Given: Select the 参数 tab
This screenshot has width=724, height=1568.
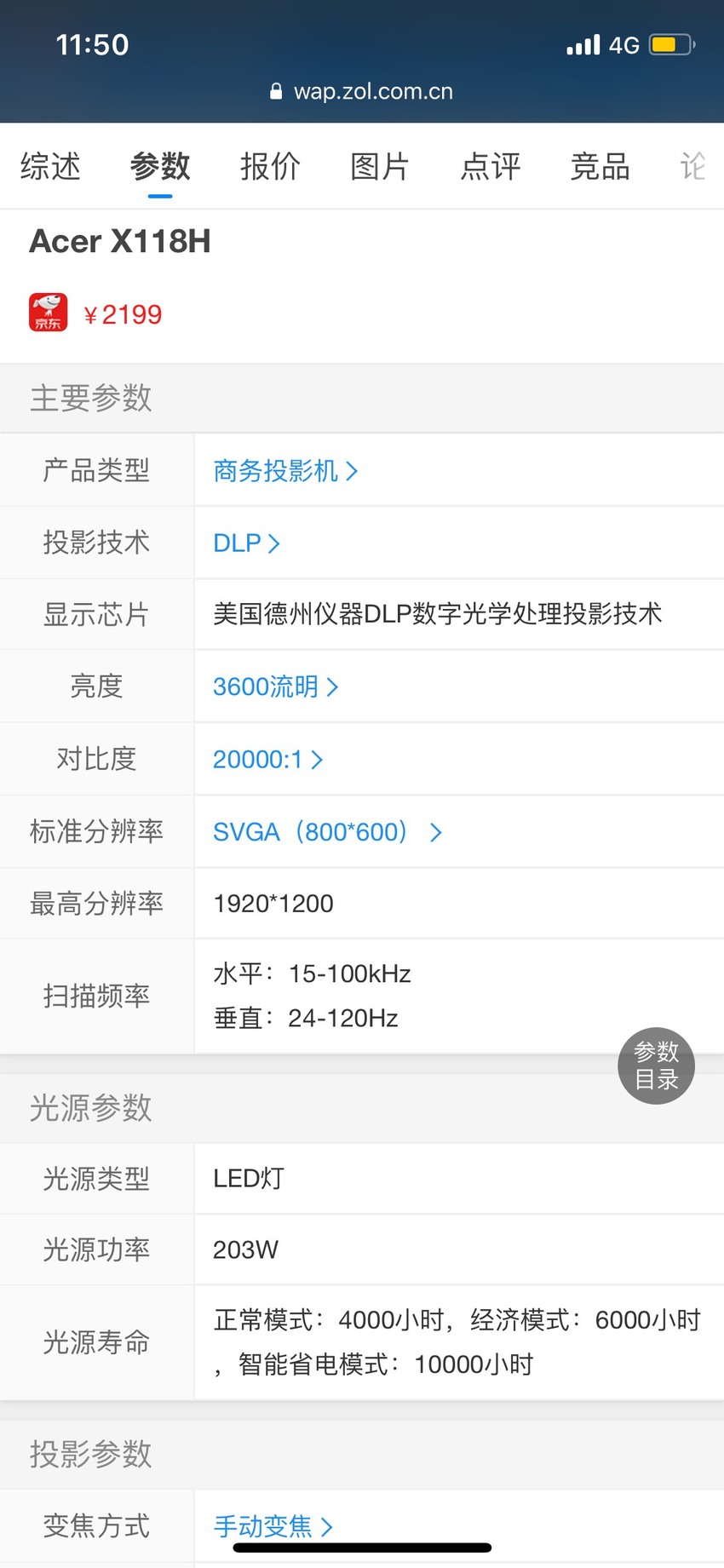Looking at the screenshot, I should (160, 166).
